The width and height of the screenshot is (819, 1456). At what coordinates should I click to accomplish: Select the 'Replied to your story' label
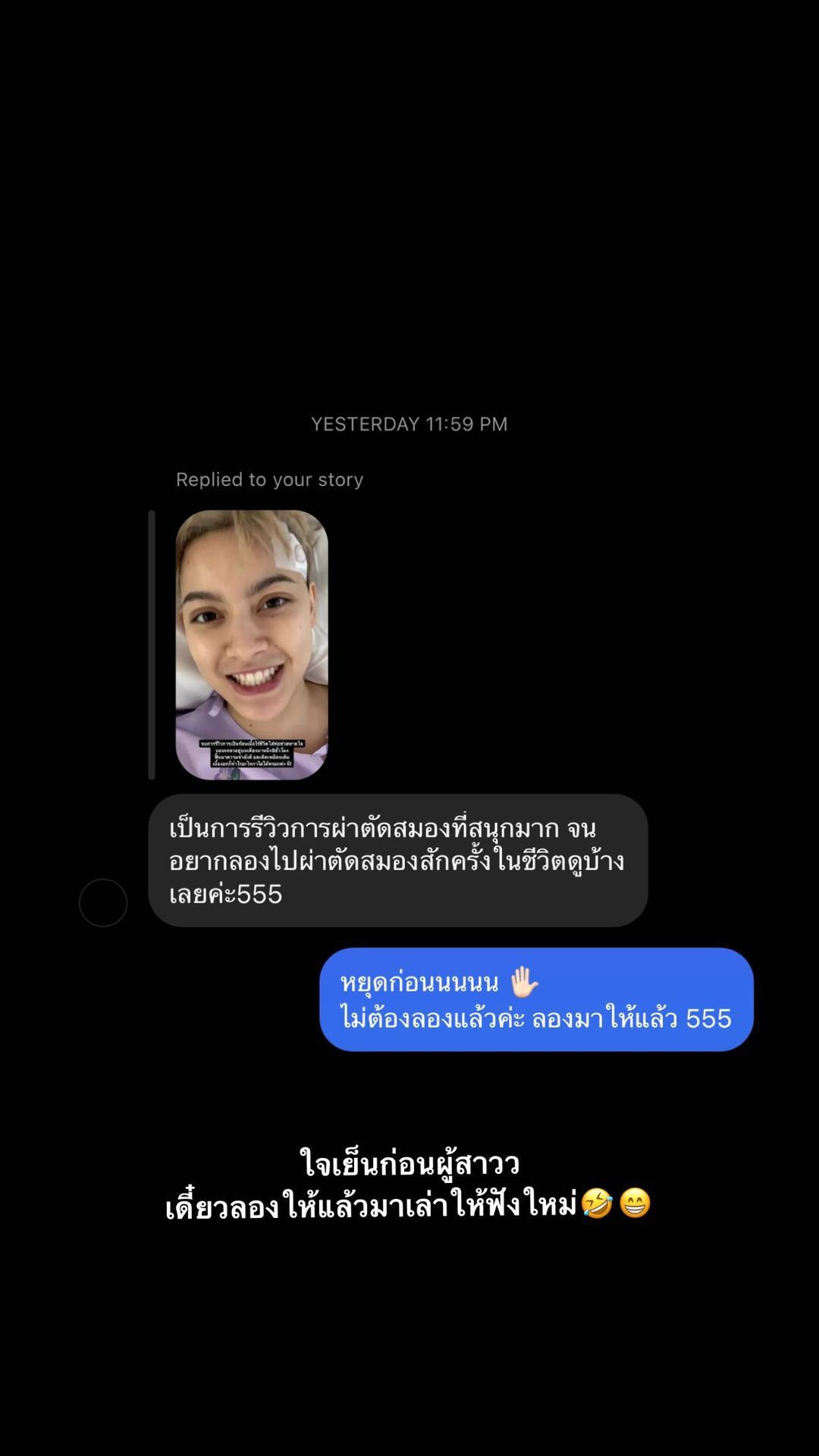[269, 479]
